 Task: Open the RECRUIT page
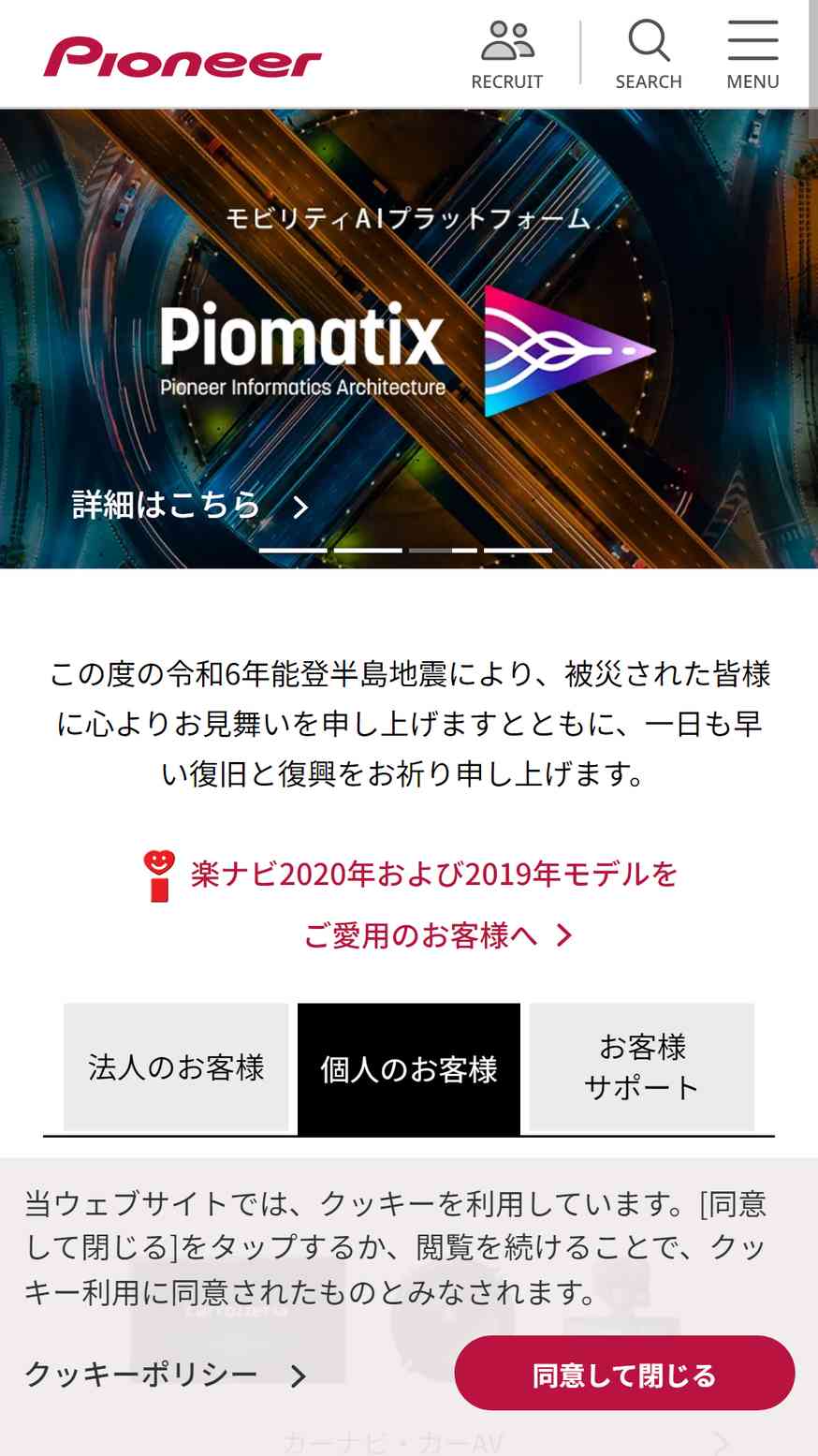pyautogui.click(x=506, y=55)
